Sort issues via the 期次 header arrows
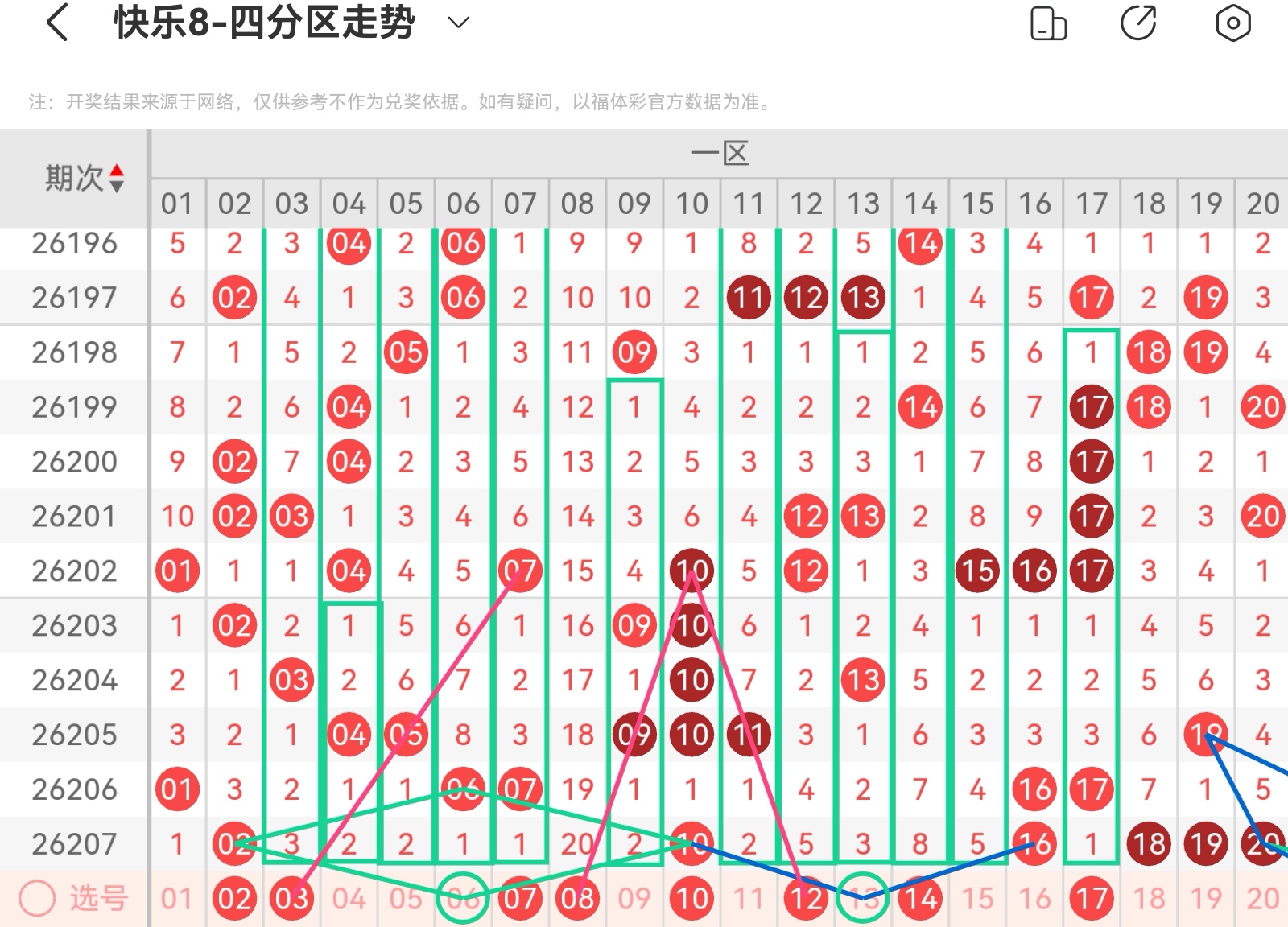The height and width of the screenshot is (927, 1288). (117, 178)
